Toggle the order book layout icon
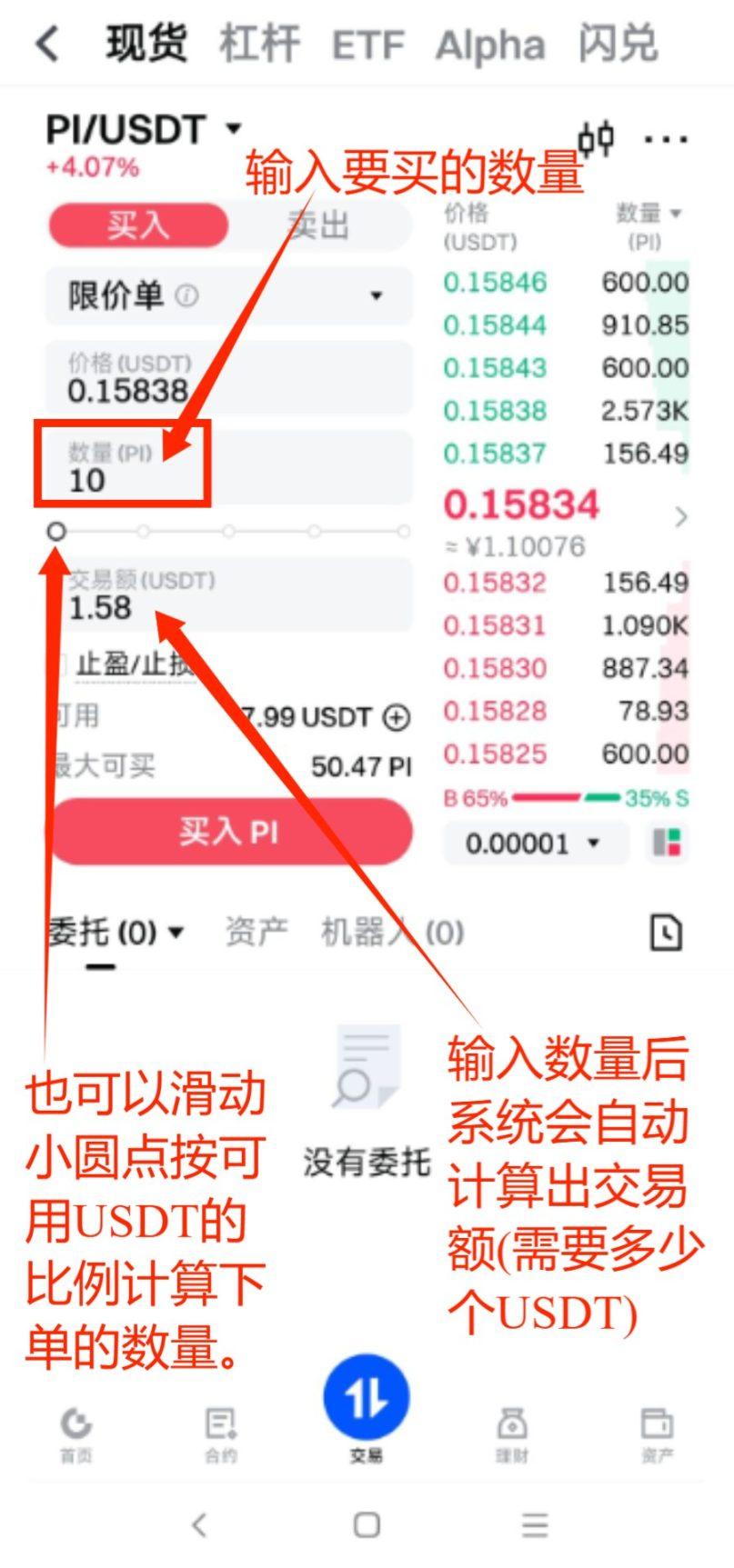Screen dimensions: 734x1568 (667, 843)
